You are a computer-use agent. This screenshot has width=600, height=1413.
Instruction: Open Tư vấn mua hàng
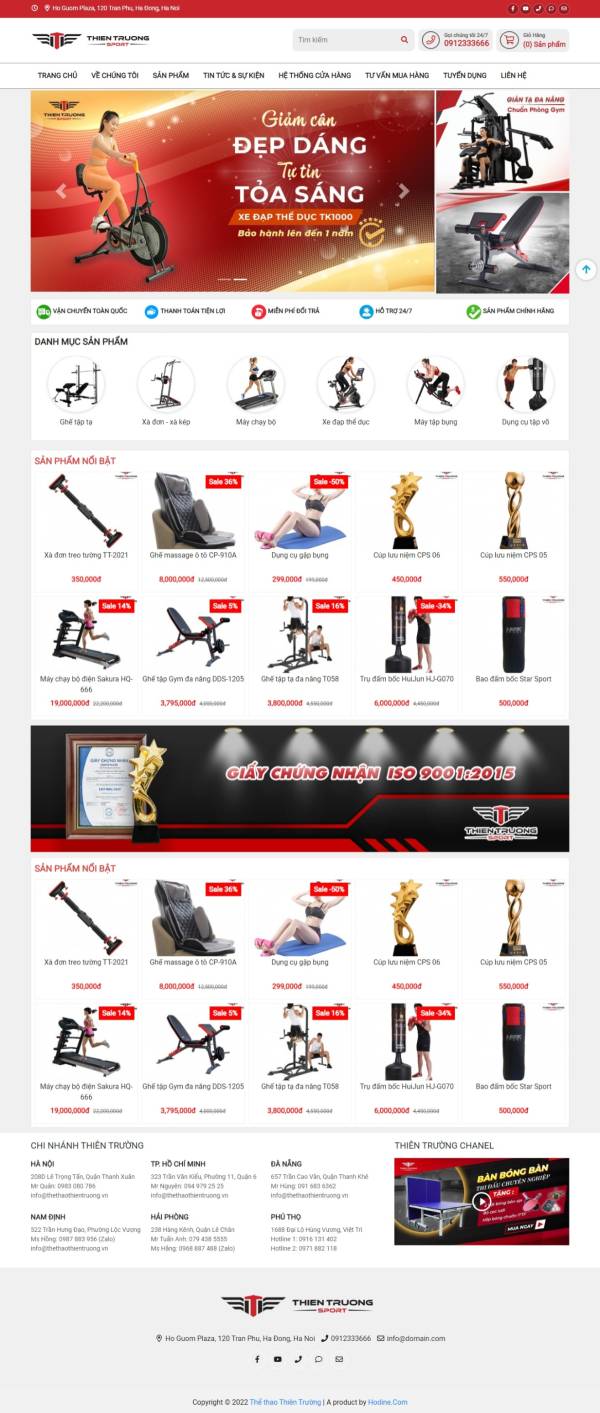(396, 75)
